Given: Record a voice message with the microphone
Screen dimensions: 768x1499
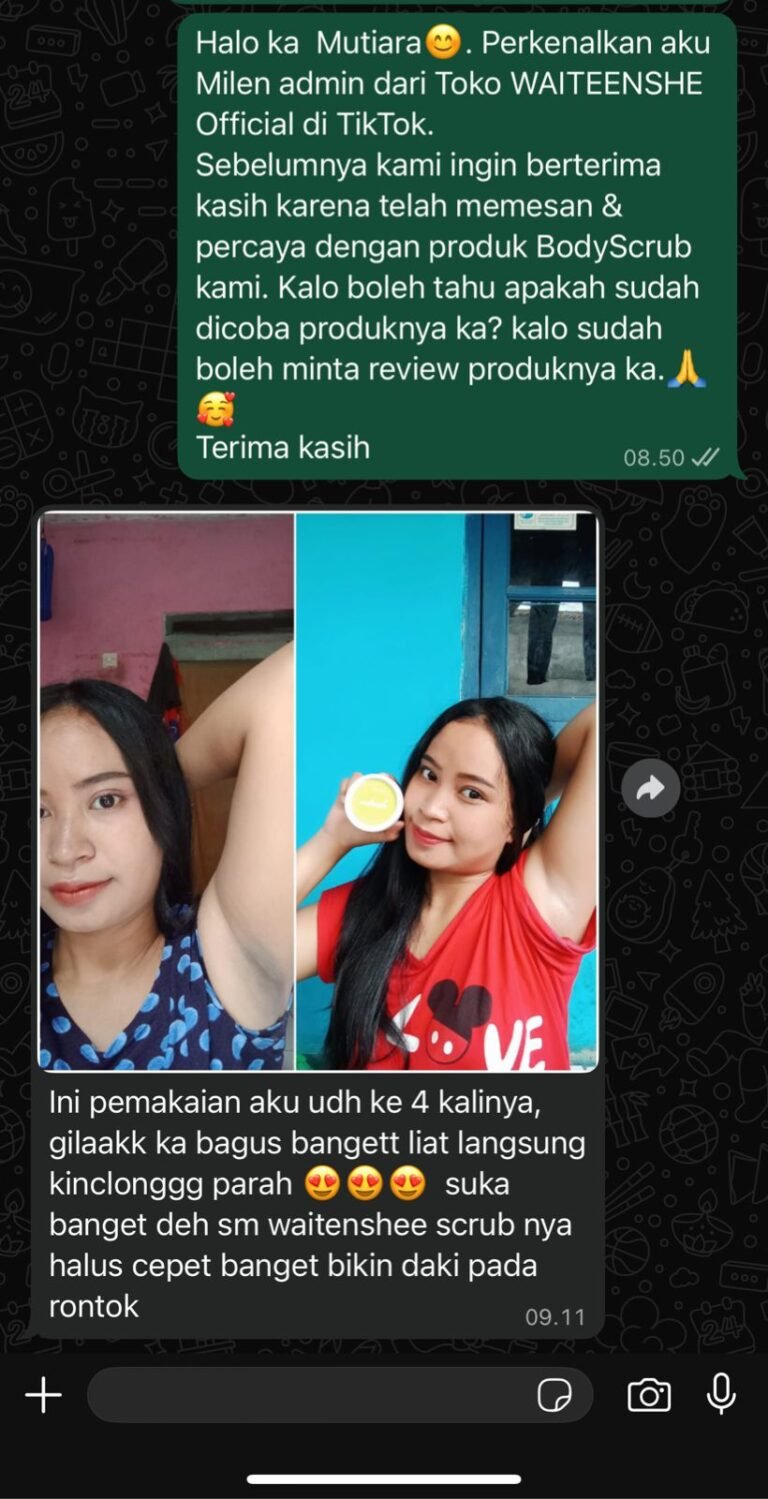Looking at the screenshot, I should pos(721,1394).
